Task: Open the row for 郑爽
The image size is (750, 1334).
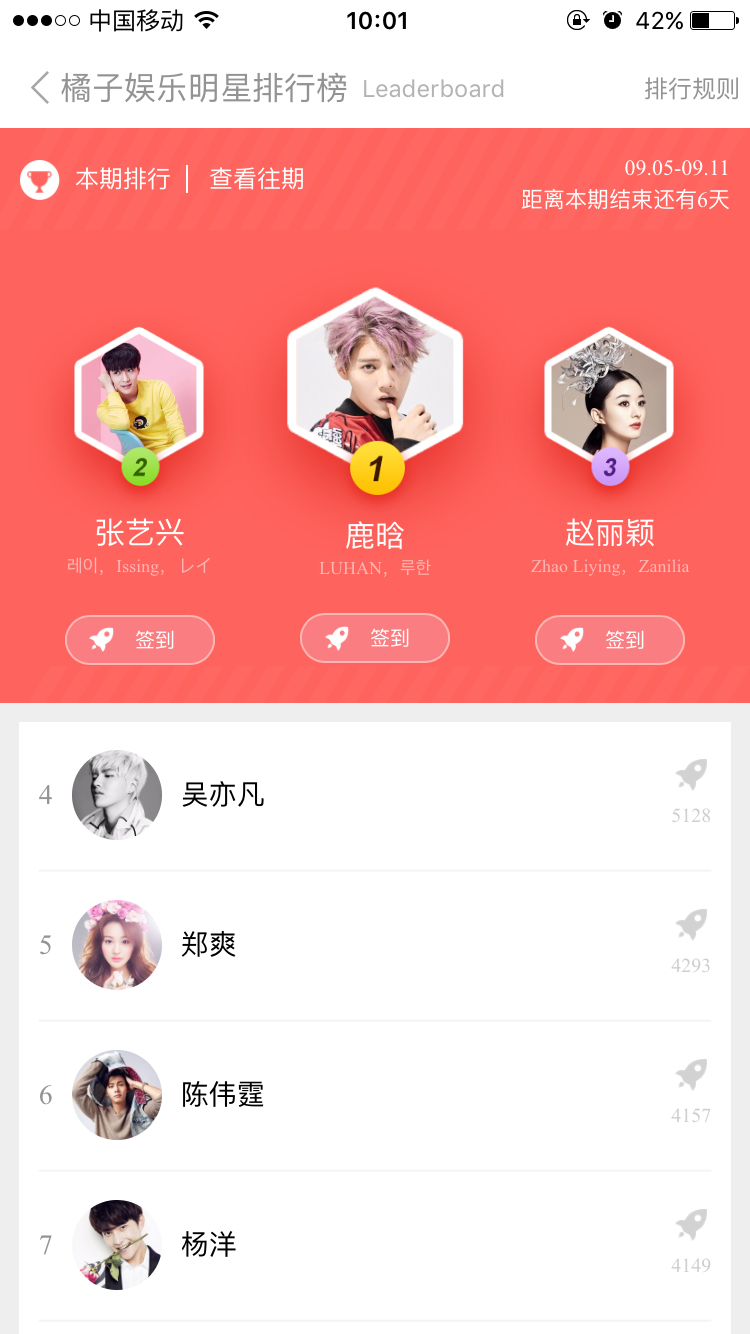Action: [375, 946]
